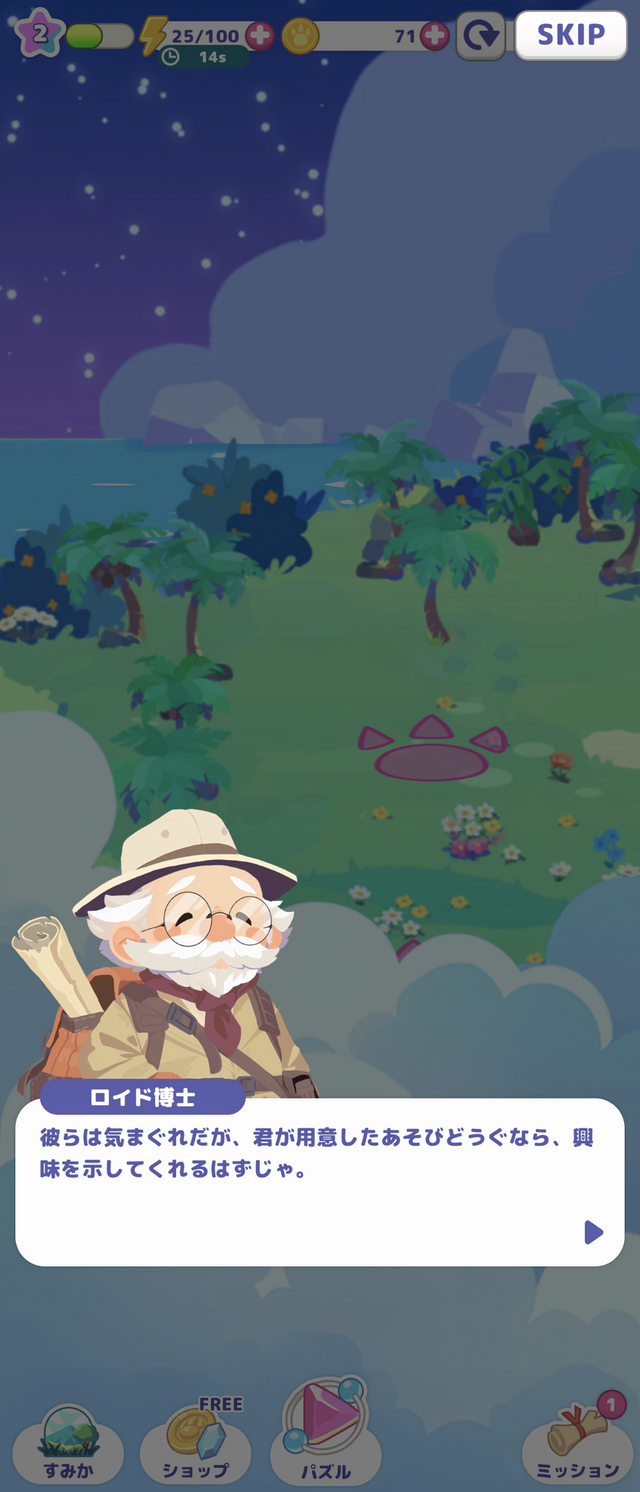Add more energy with plus icon
640x1492 pixels.
259,36
